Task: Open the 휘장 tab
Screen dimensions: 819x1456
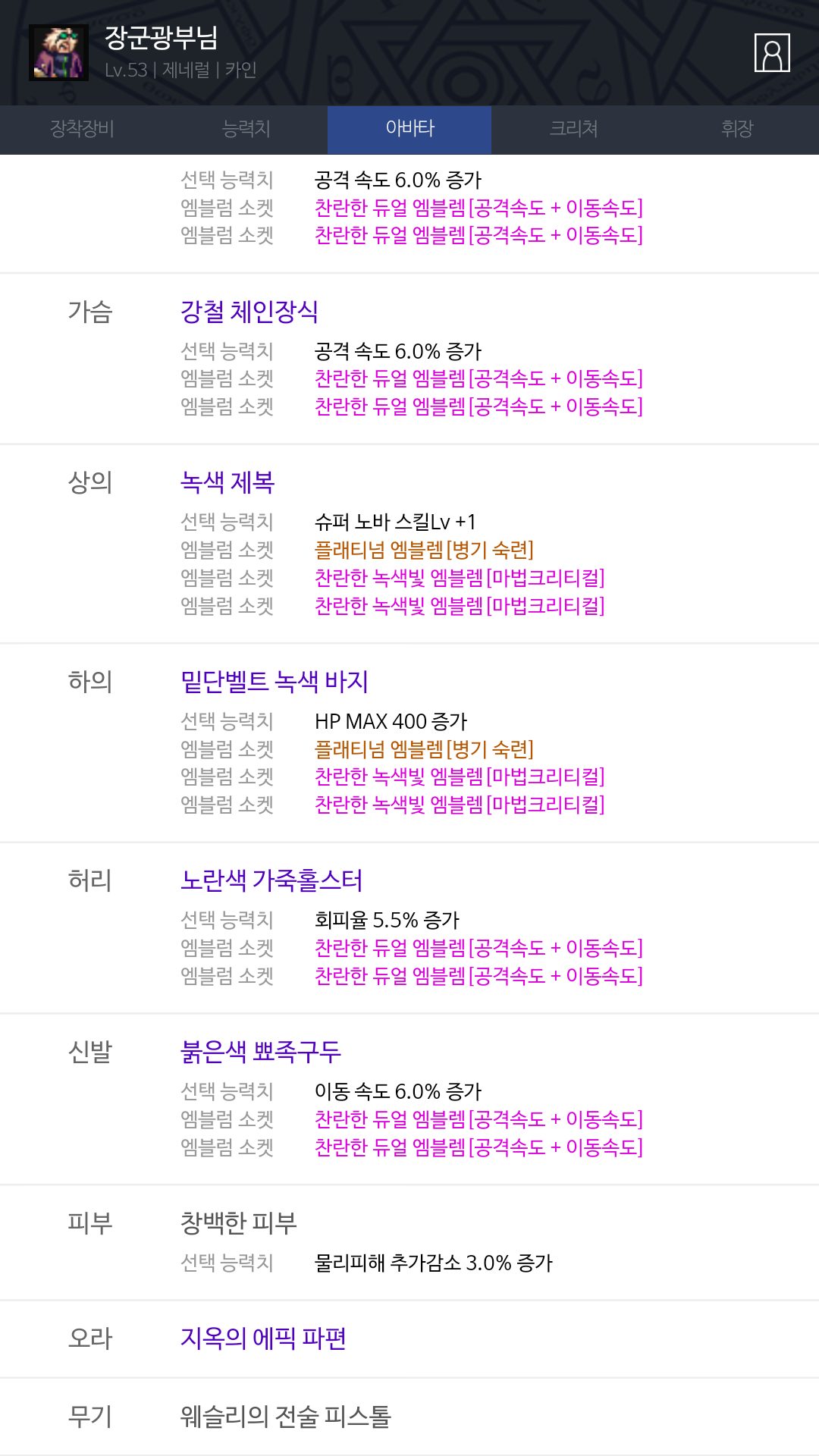Action: [x=737, y=129]
